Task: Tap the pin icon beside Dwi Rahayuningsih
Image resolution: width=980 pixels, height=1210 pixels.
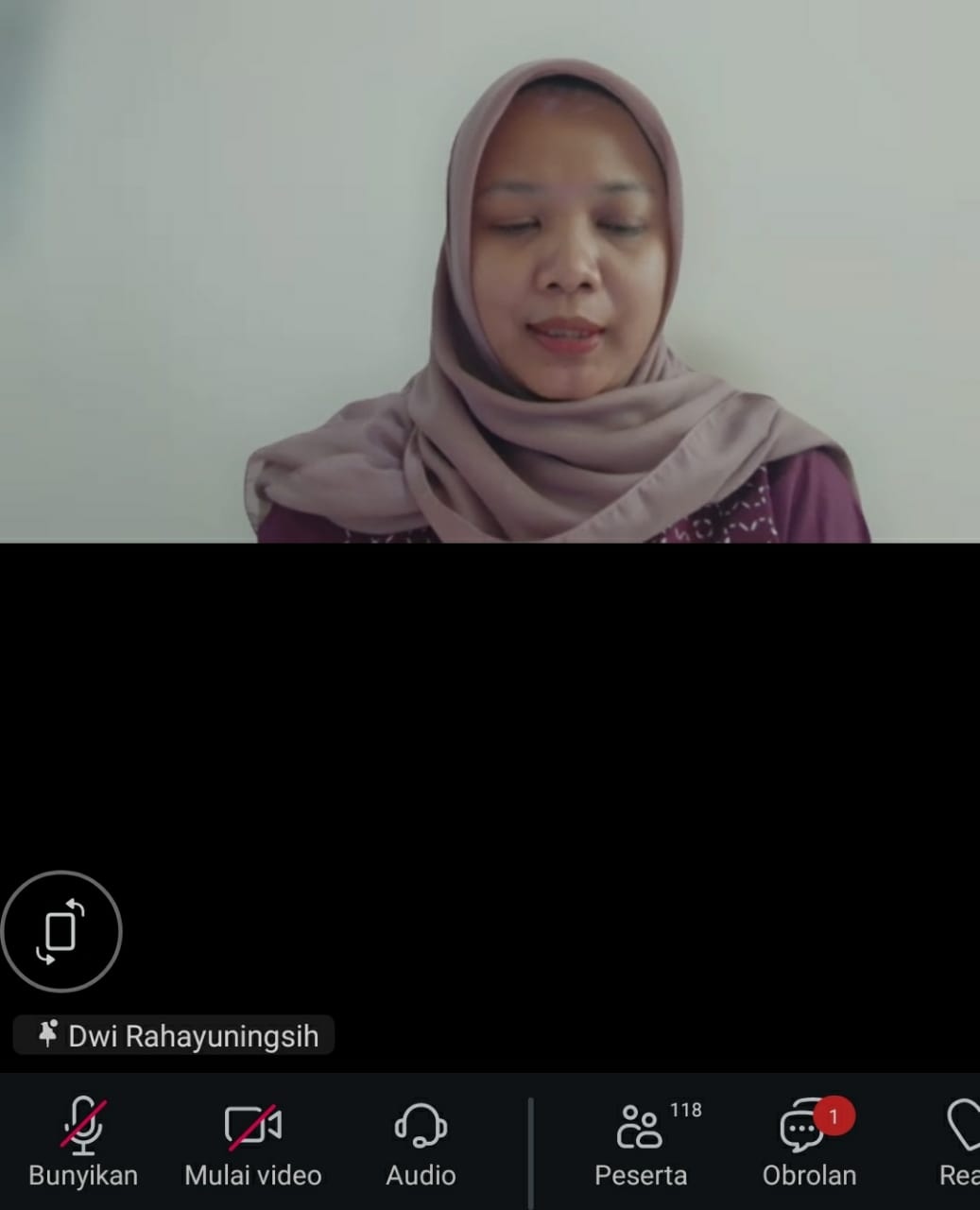Action: point(49,1035)
